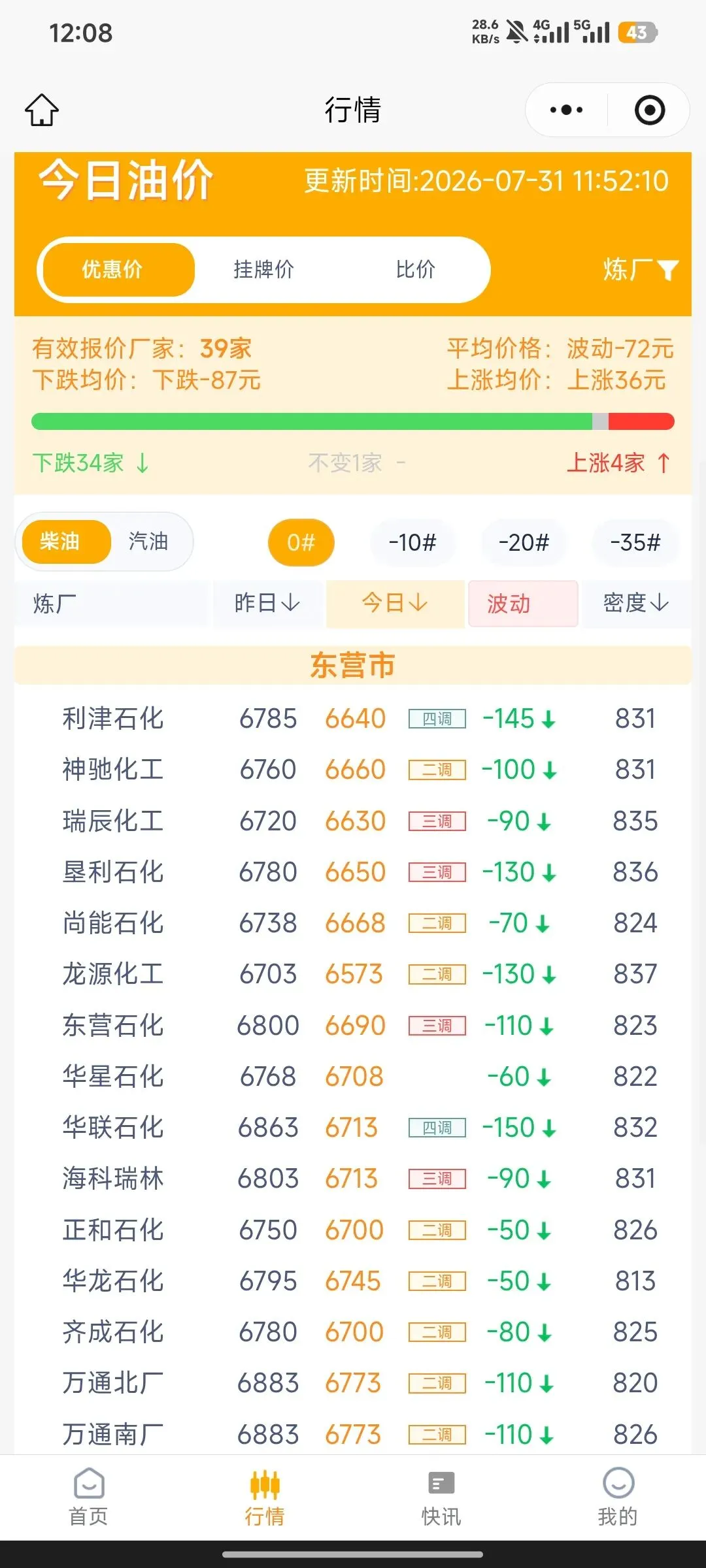Screen dimensions: 706x1568
Task: Switch to the 挂牌价 tab
Action: tap(264, 269)
